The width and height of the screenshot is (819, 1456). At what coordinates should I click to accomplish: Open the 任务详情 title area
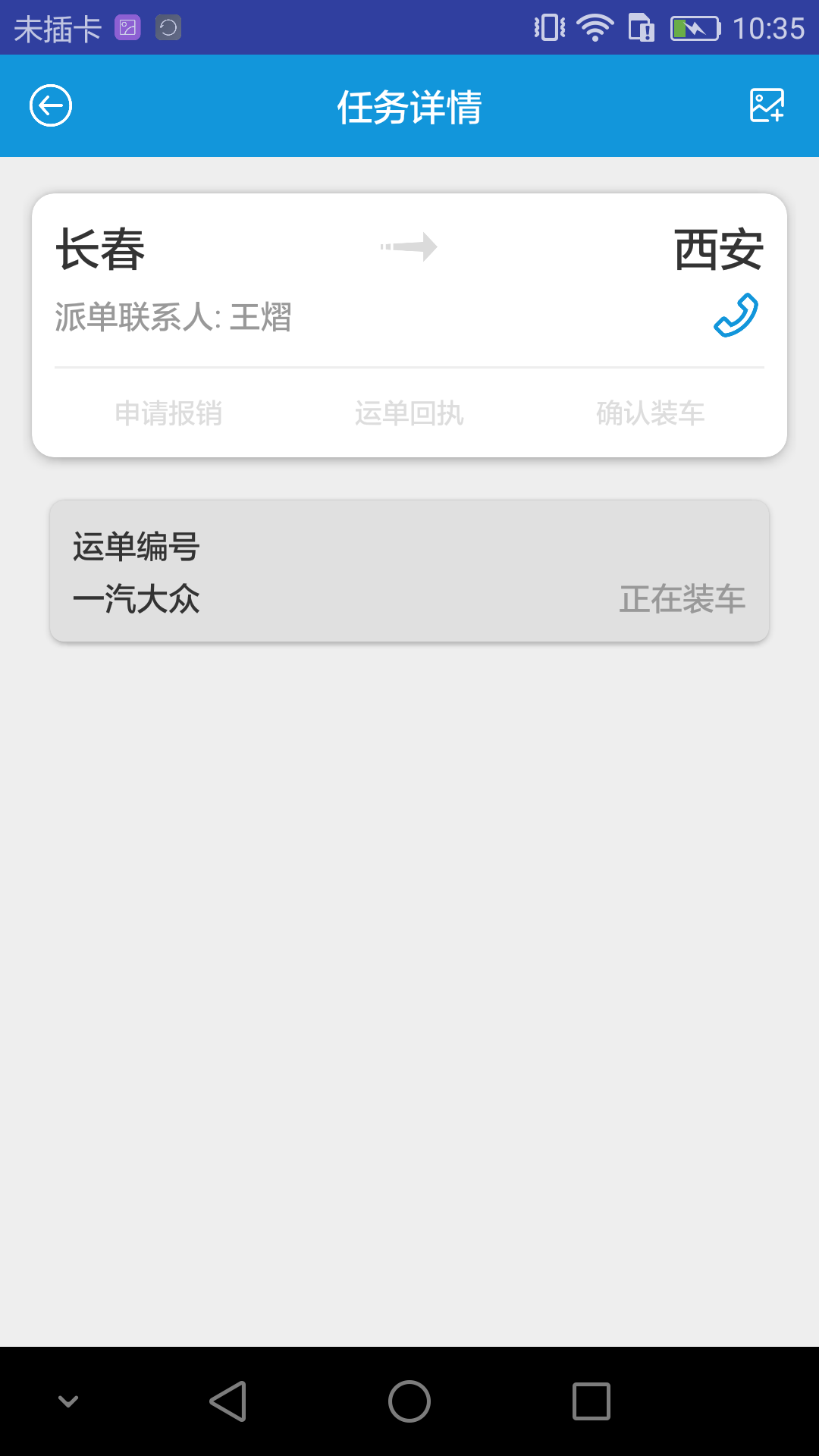[409, 106]
